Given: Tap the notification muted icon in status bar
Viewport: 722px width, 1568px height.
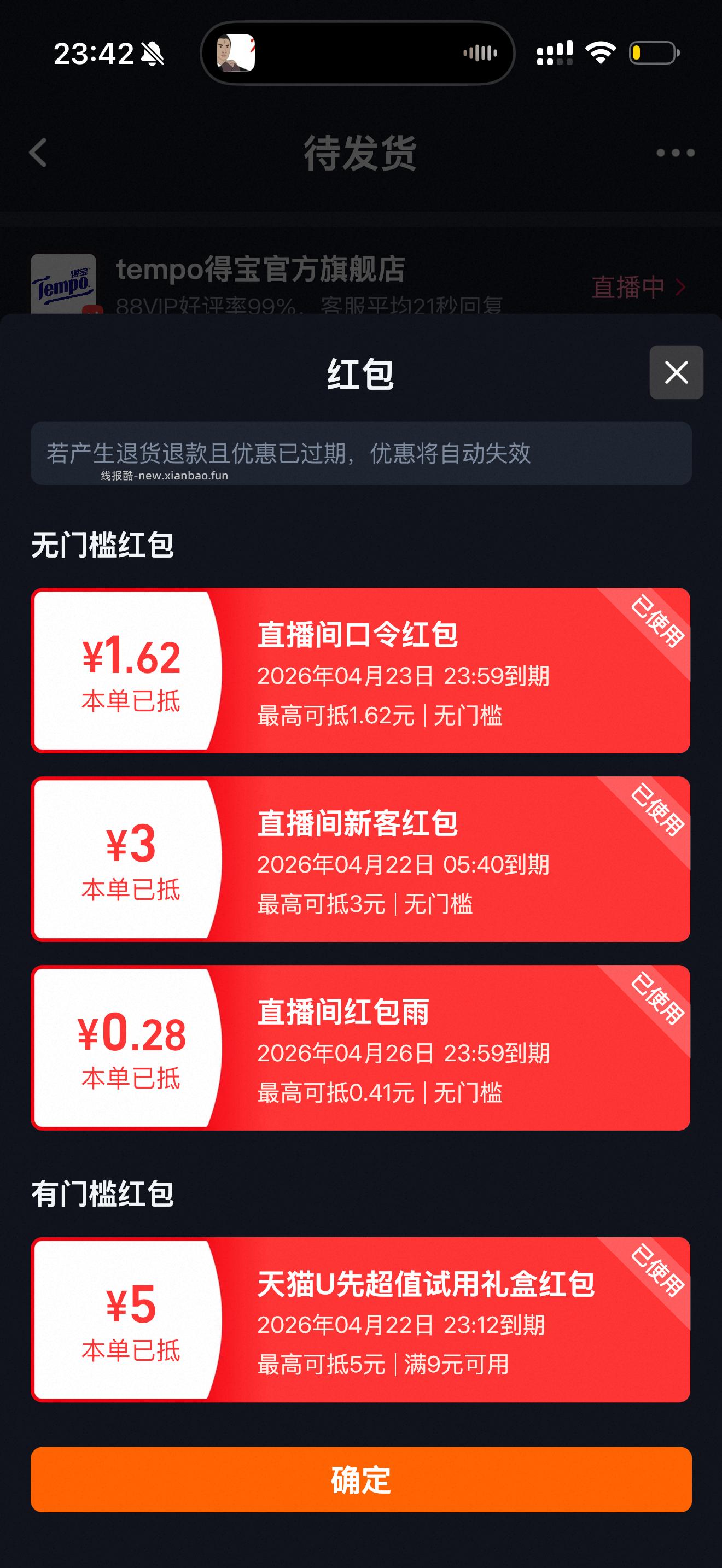Looking at the screenshot, I should tap(154, 55).
